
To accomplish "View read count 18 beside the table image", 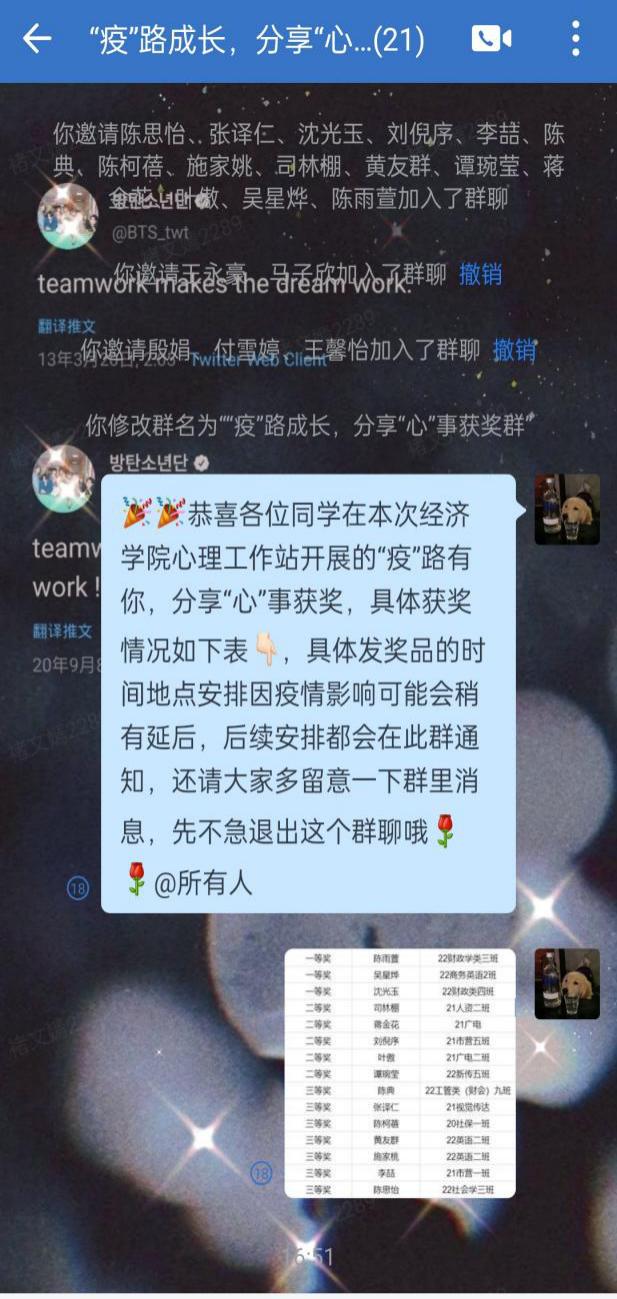I will click(261, 1173).
